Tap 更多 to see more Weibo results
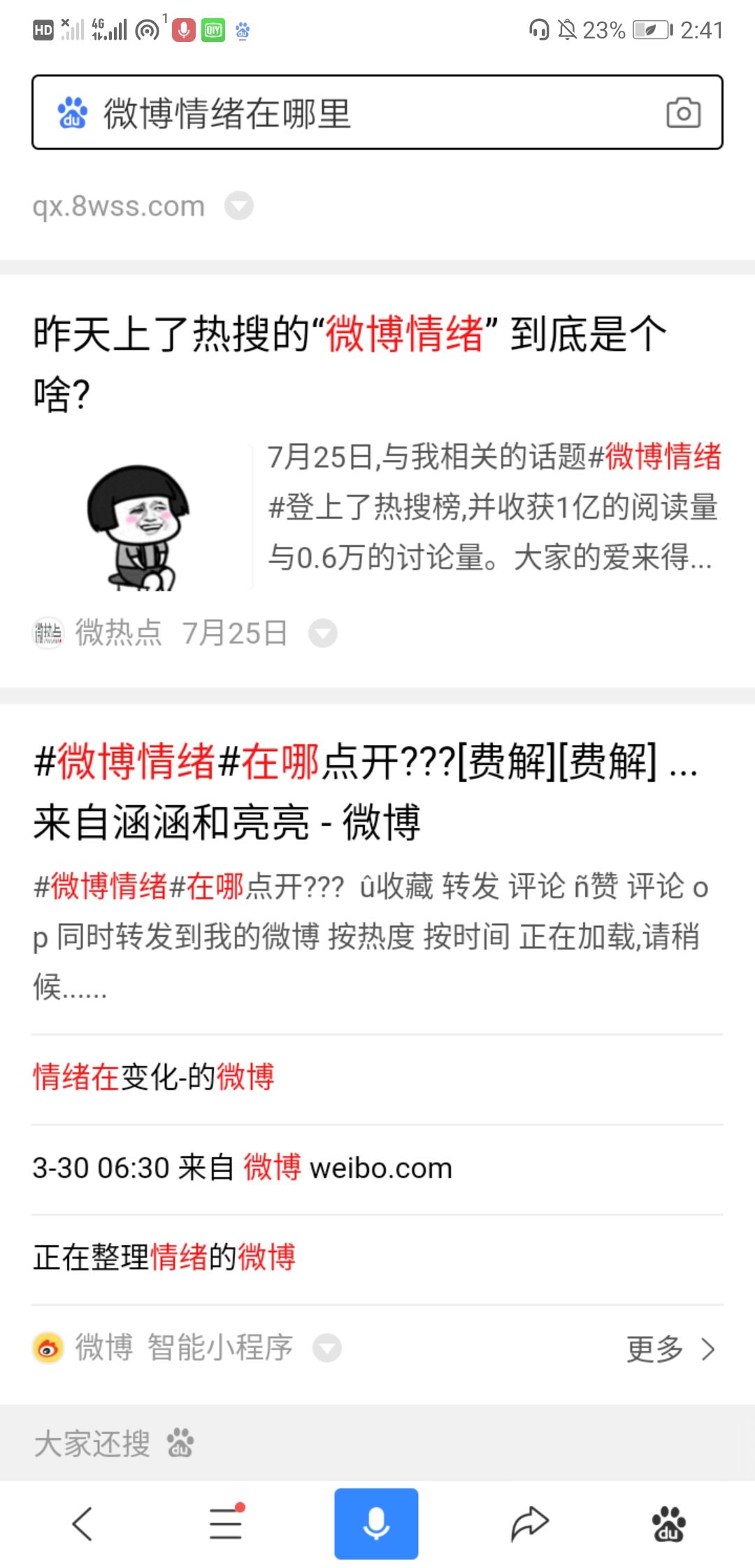 click(x=670, y=1349)
